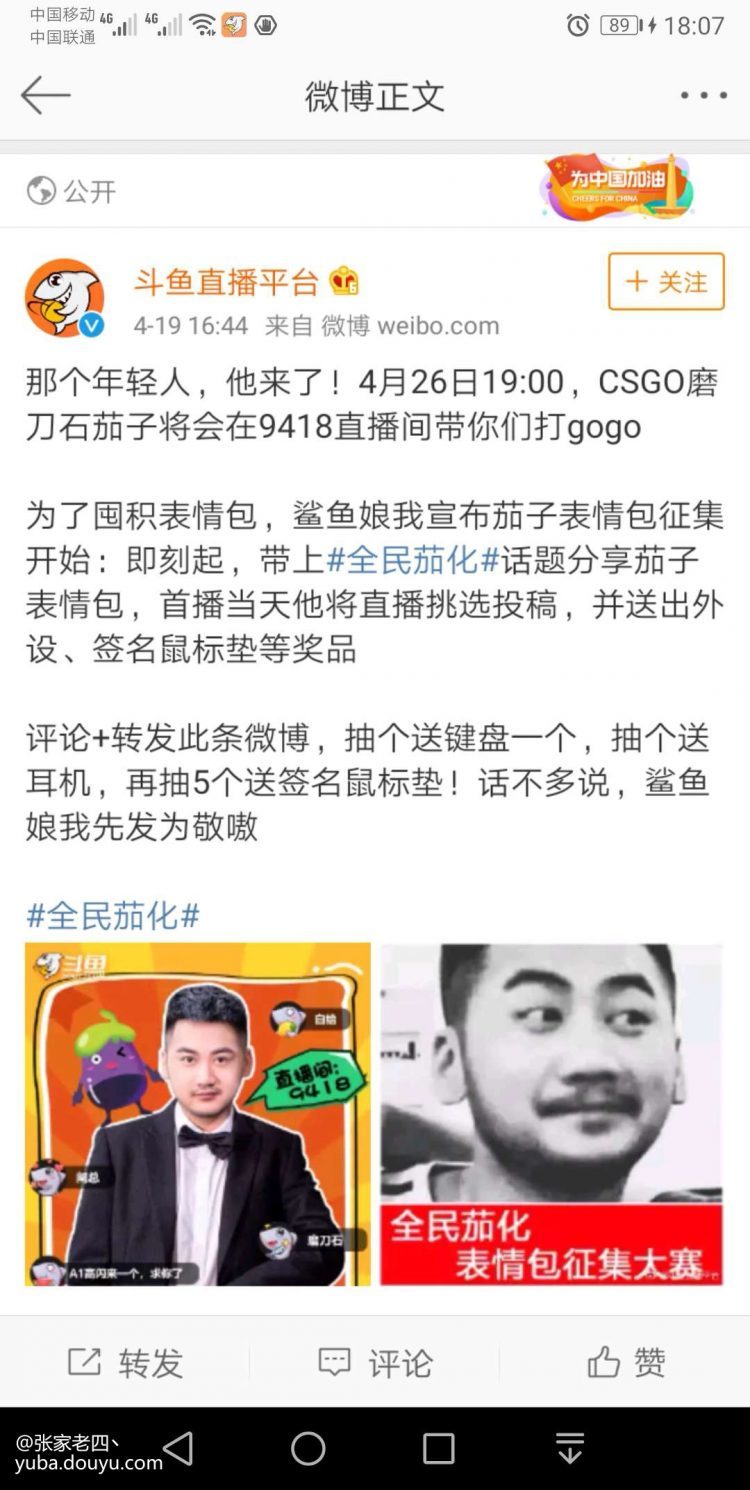Open the three-dot overflow menu
Viewport: 750px width, 1490px height.
click(x=703, y=96)
